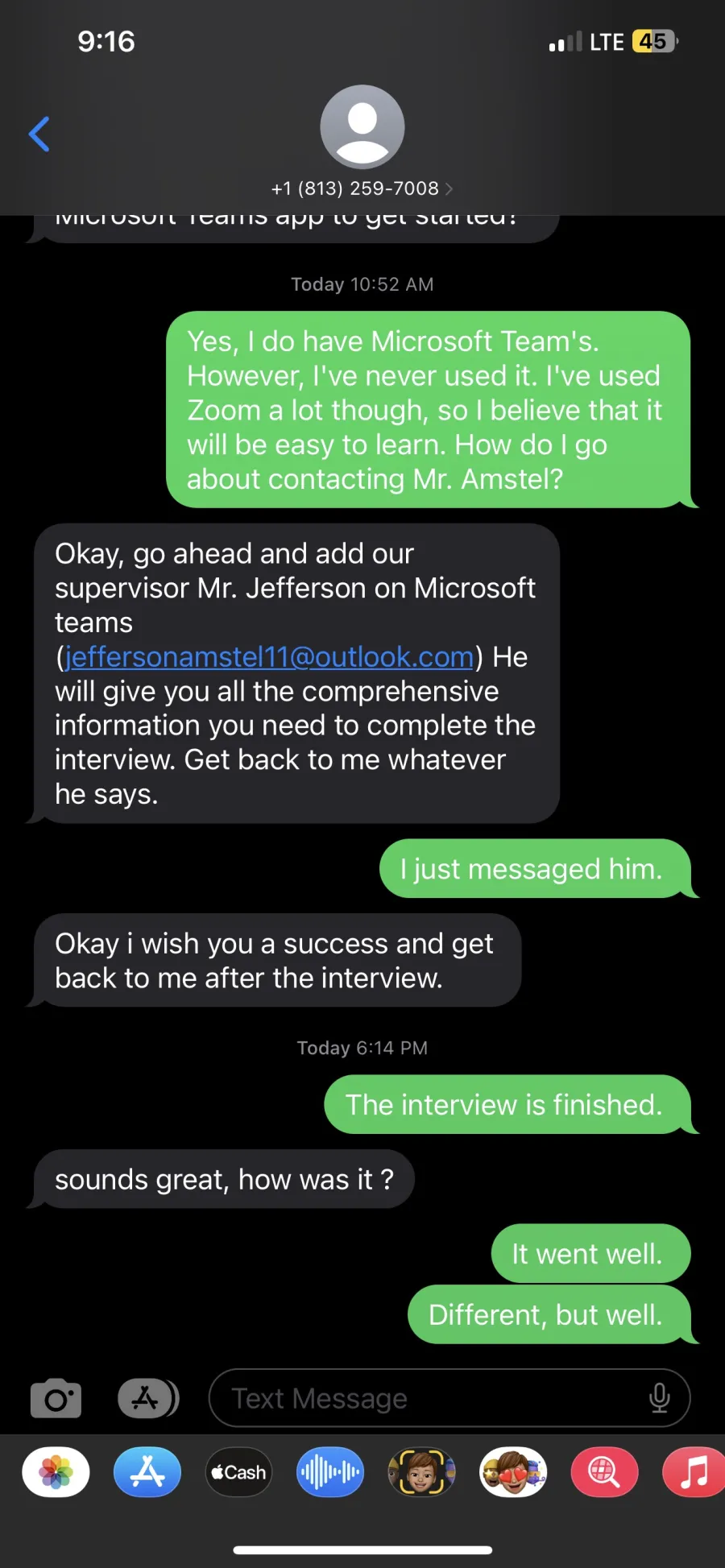
Task: Open the jeffersonamstel11@outlook.com email link
Action: click(269, 657)
